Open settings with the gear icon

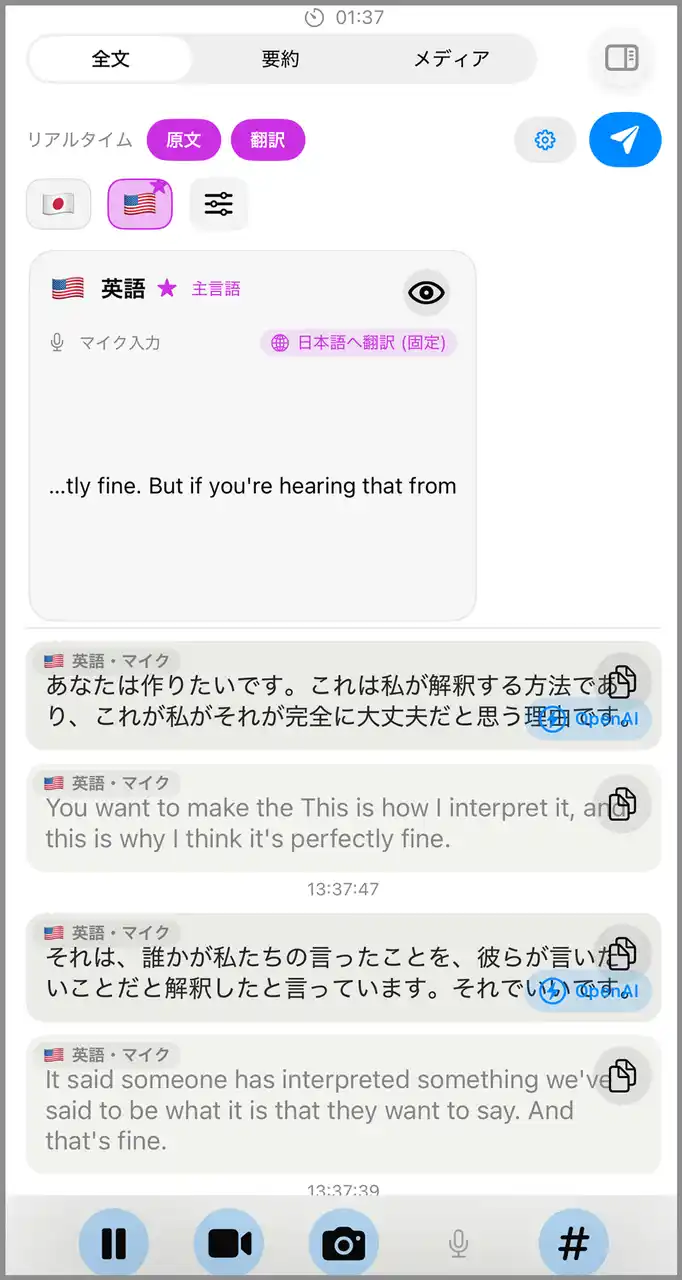click(545, 140)
